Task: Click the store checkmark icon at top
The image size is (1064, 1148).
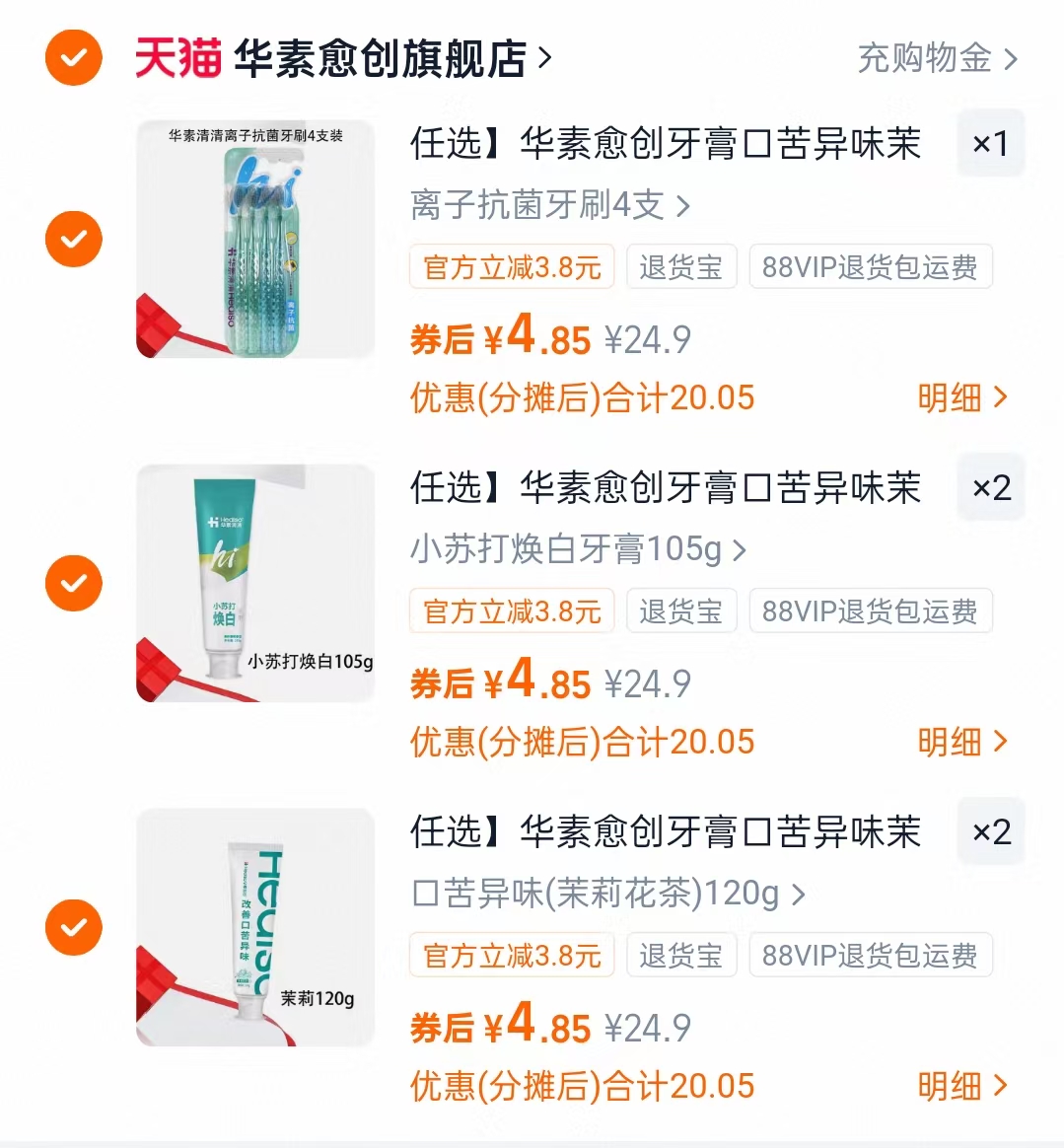Action: (73, 58)
